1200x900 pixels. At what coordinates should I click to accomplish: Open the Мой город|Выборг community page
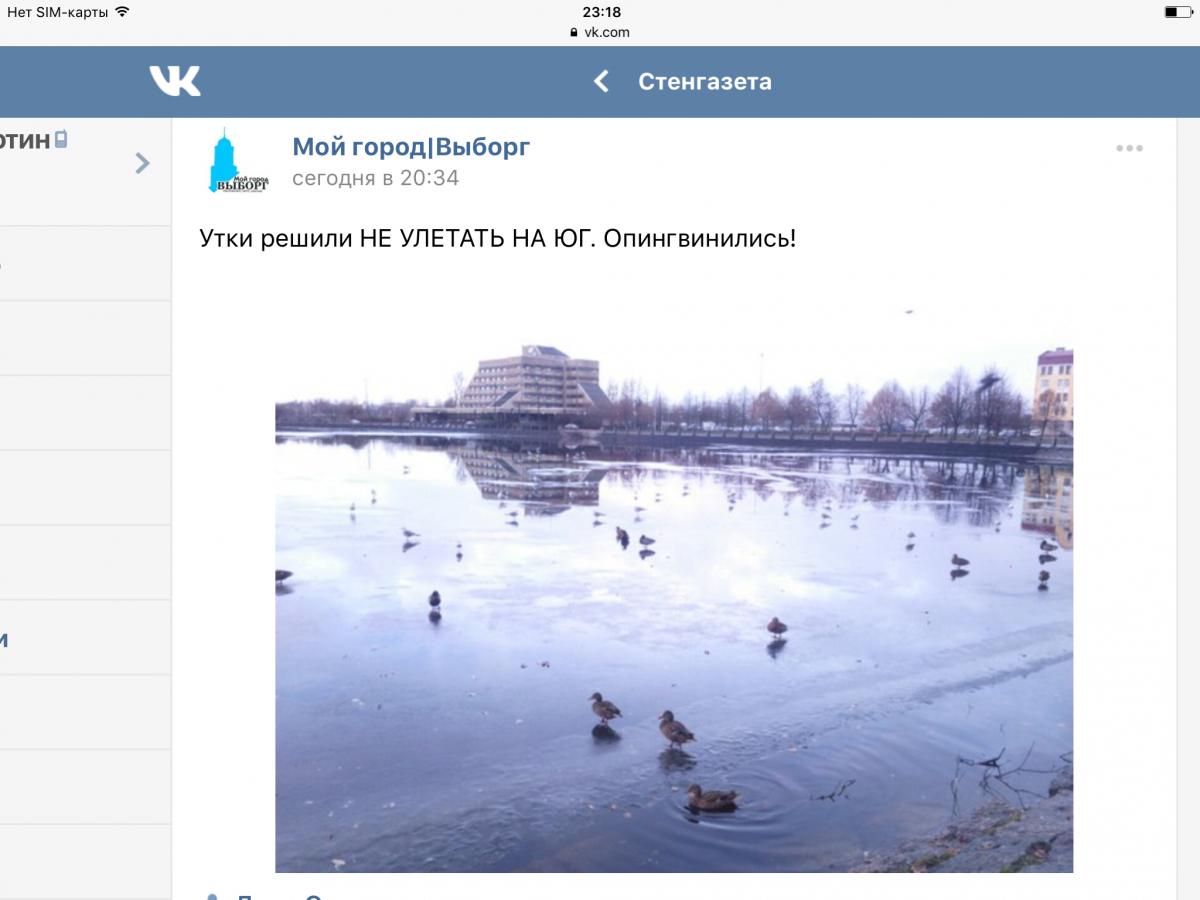point(411,147)
